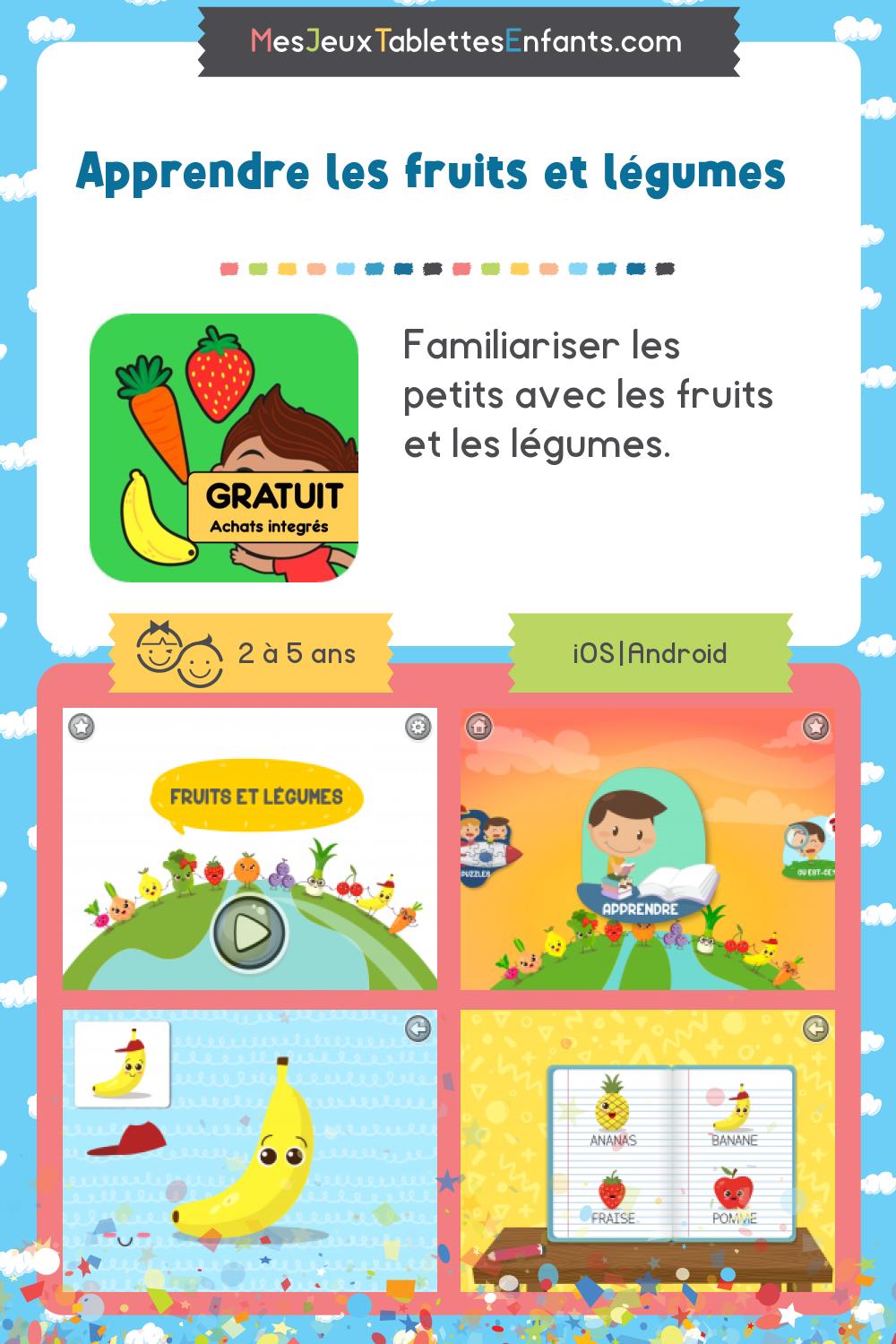Click the Fruits et Légumes speech bubble
896x1344 pixels.
point(255,793)
